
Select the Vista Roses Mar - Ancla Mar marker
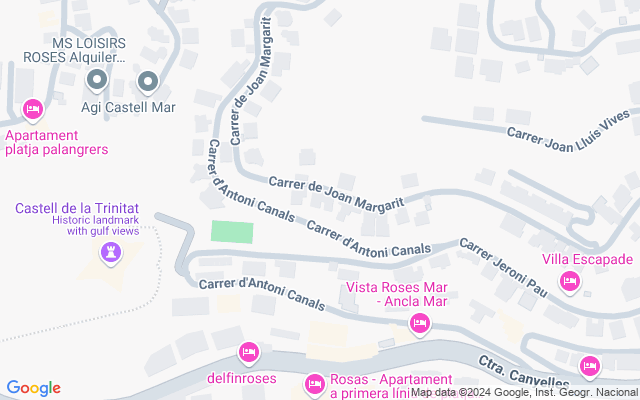click(x=420, y=322)
